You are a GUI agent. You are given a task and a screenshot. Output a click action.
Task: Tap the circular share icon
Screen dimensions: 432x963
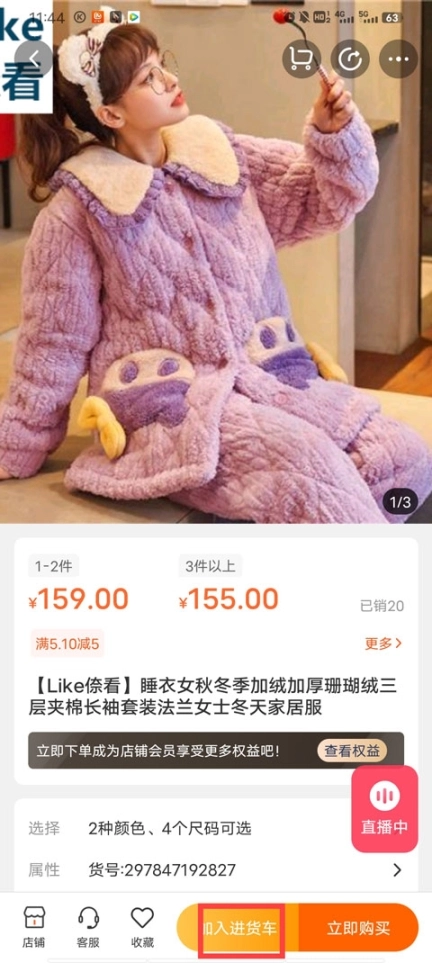click(350, 59)
